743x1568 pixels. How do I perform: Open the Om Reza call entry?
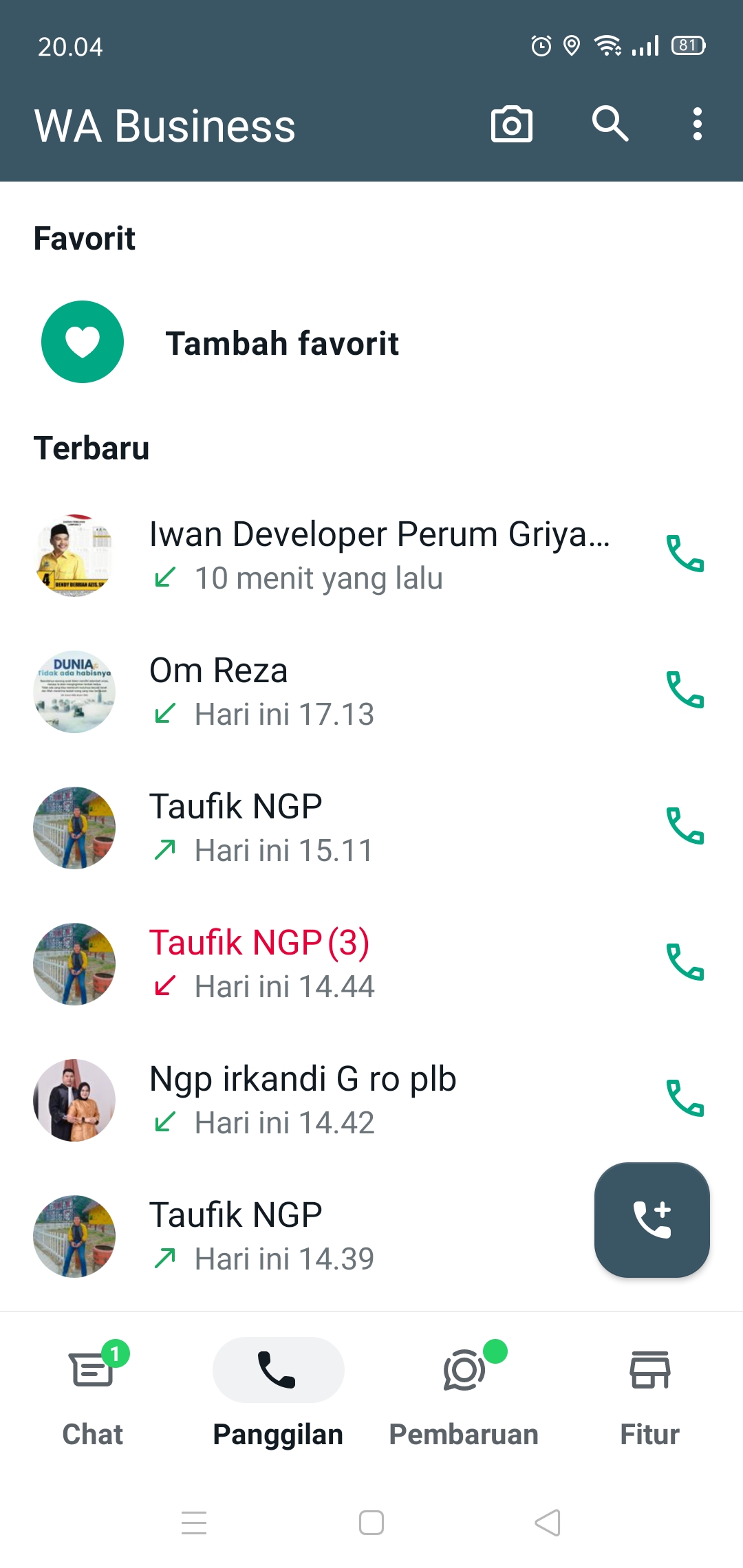344,690
